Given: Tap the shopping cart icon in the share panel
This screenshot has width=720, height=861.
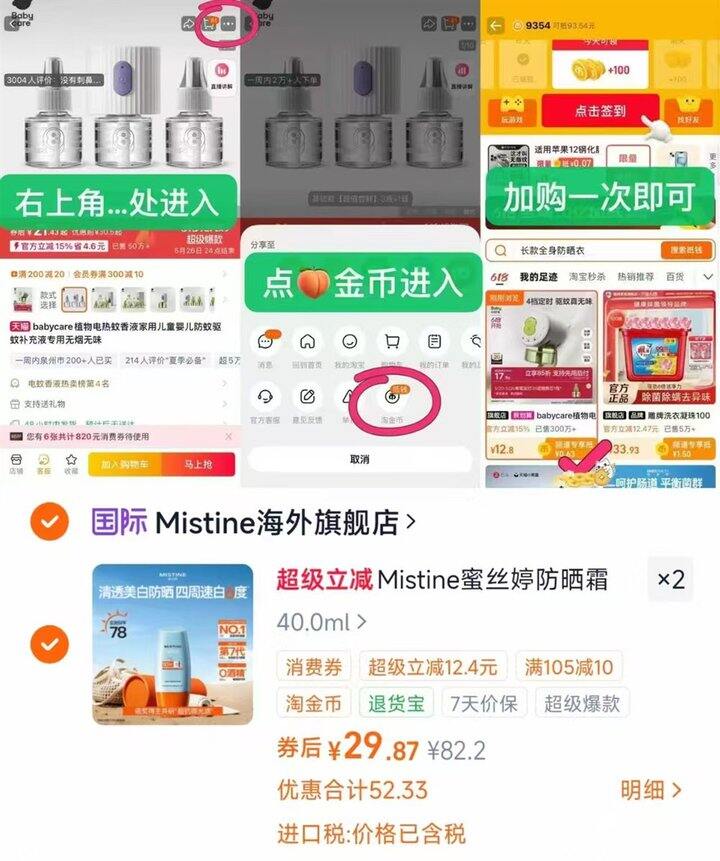Looking at the screenshot, I should 392,342.
